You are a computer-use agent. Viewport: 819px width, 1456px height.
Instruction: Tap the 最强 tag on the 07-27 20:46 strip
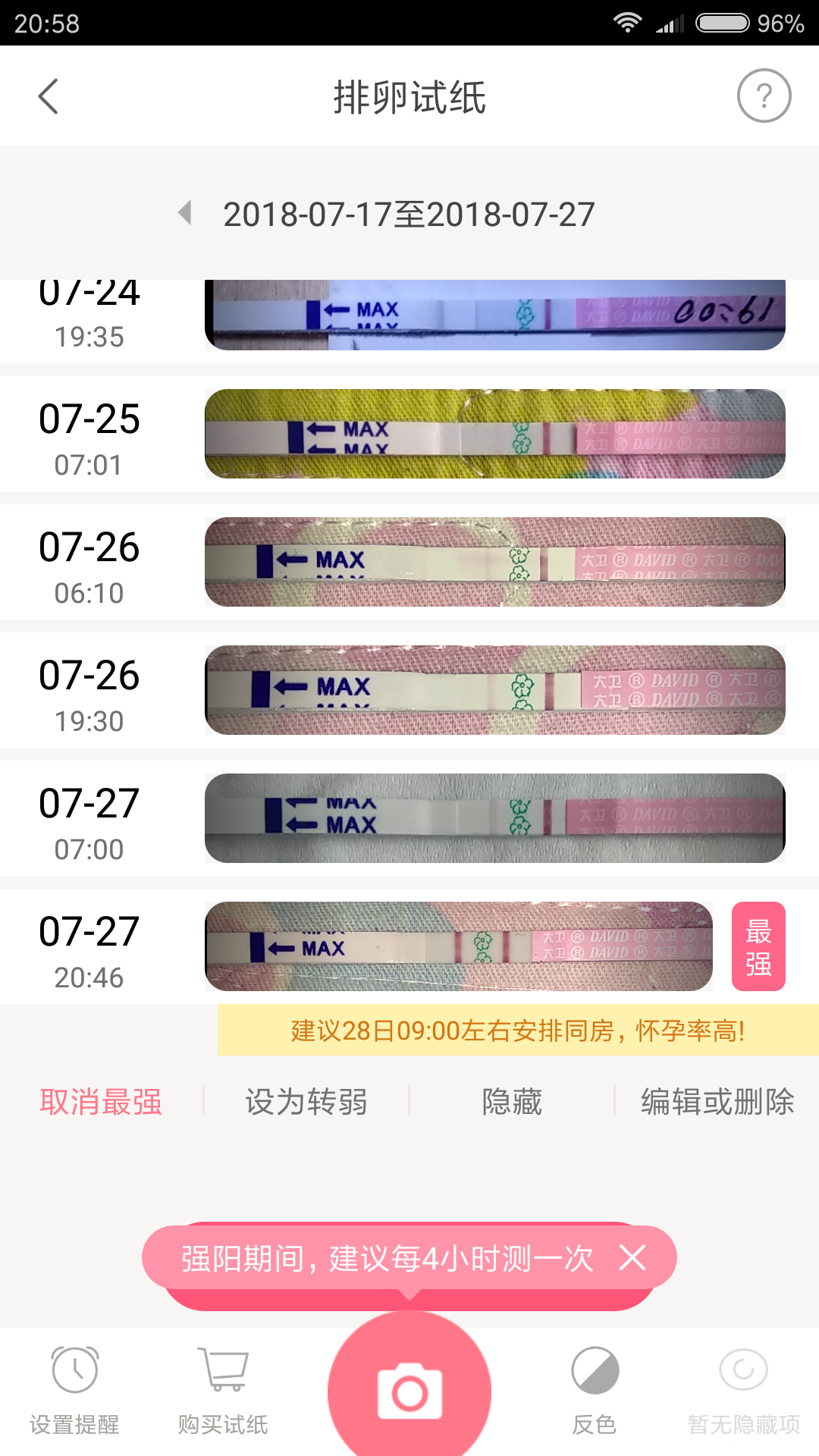(759, 946)
